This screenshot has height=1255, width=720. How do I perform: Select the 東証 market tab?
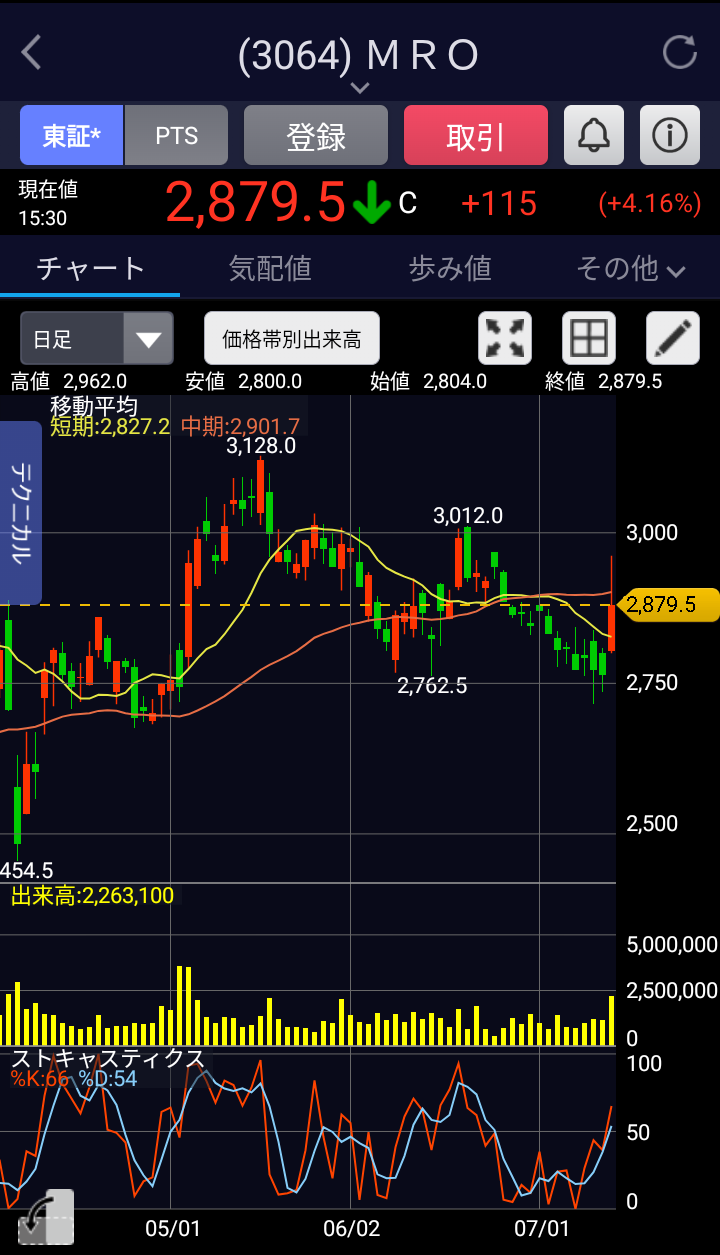pyautogui.click(x=72, y=136)
